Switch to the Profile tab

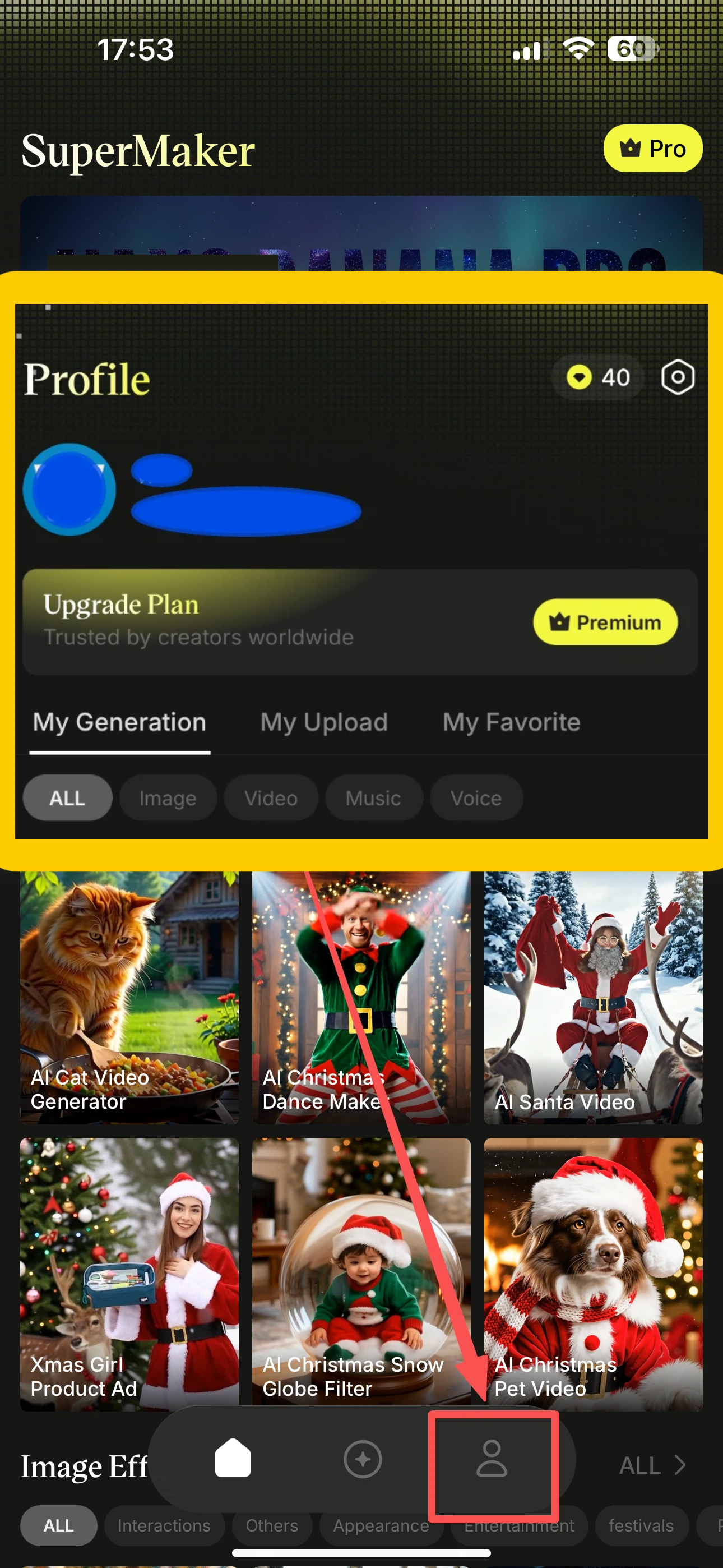pos(491,1459)
